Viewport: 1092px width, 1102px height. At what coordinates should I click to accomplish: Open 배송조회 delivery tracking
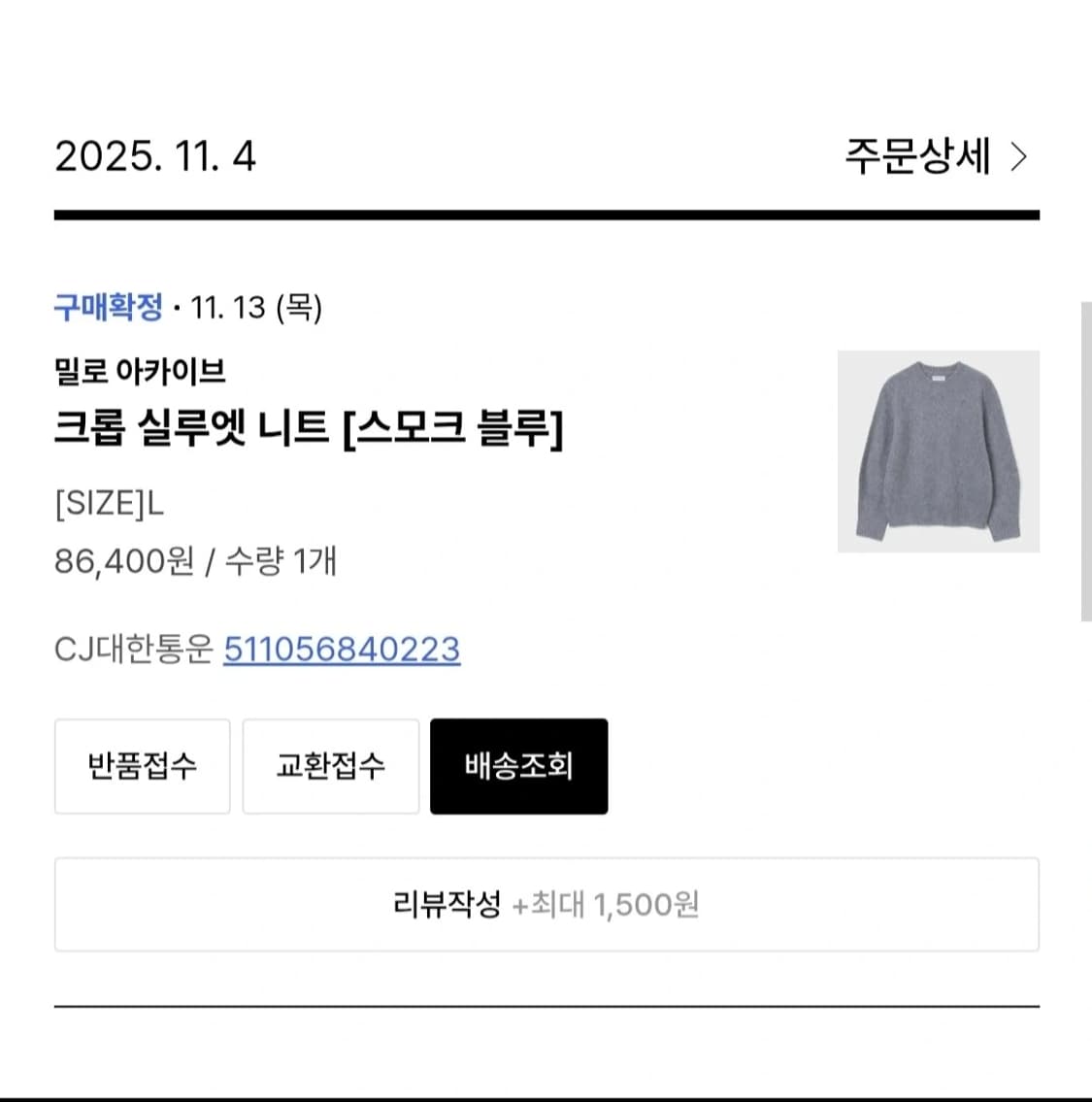coord(518,766)
